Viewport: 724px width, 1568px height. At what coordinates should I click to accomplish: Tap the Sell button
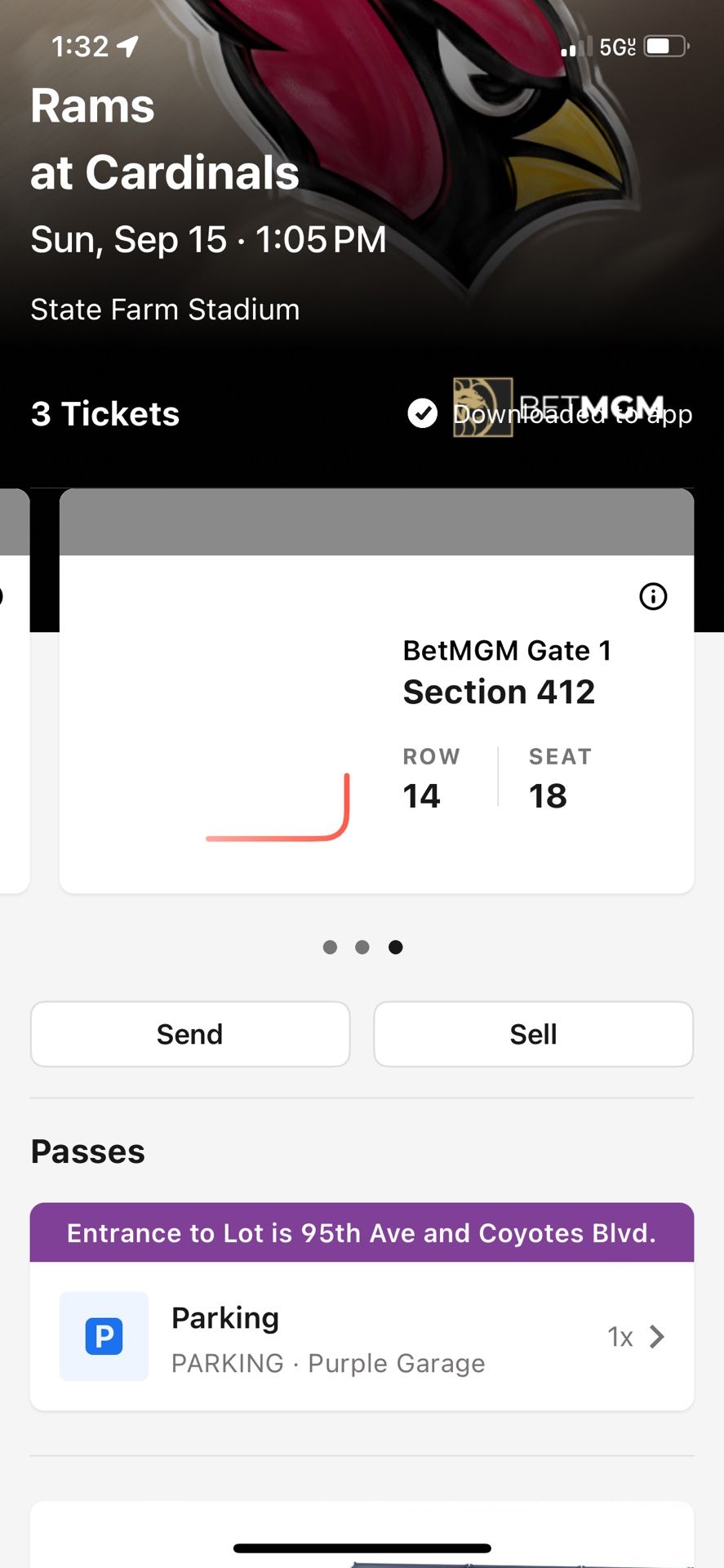533,1034
